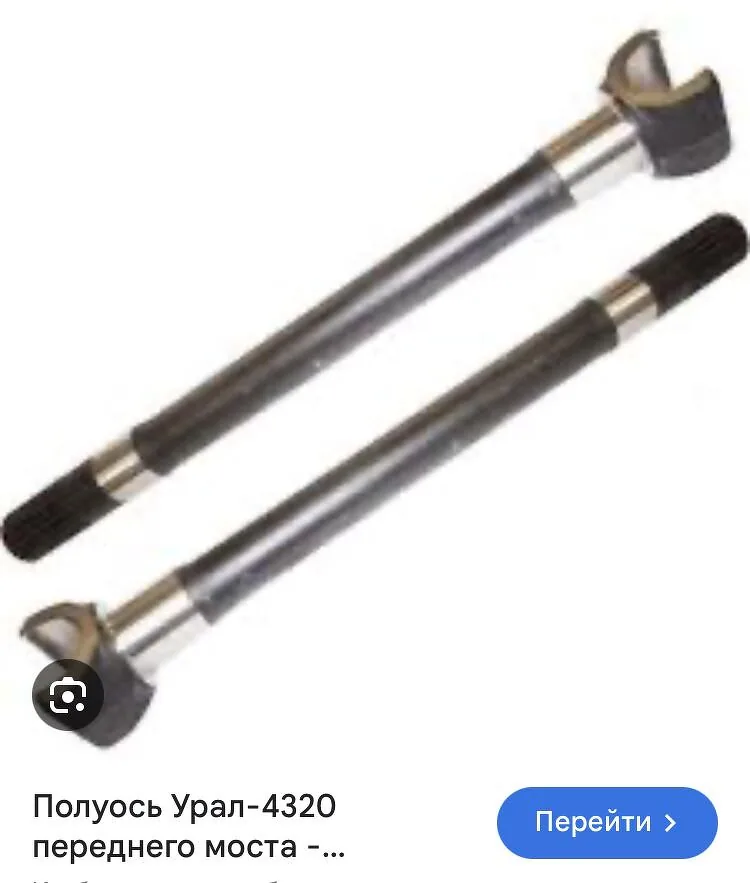Open the axle shaft product image
Screen dimensions: 750x883
coord(375,389)
